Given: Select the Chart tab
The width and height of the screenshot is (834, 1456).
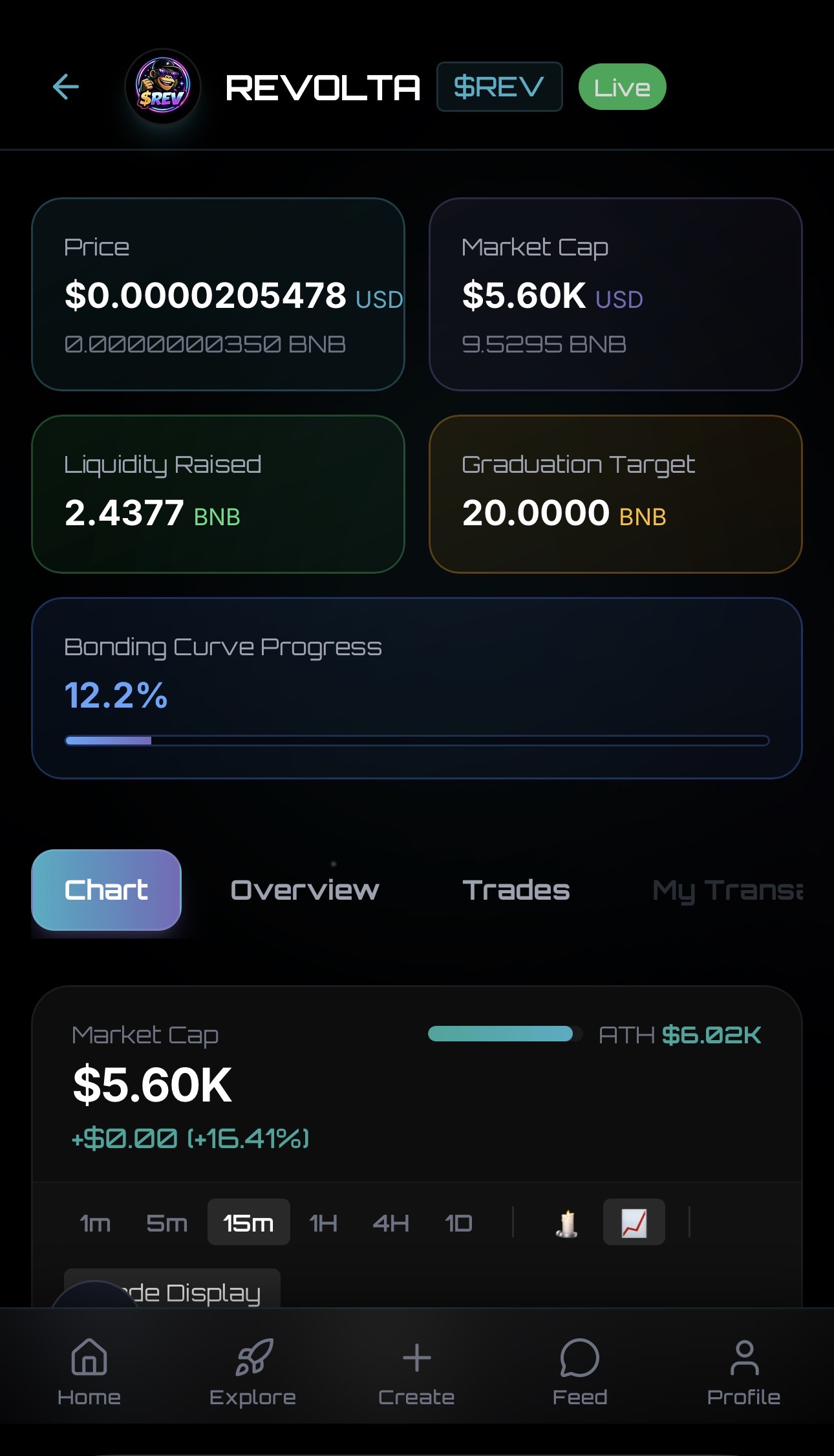Looking at the screenshot, I should [106, 890].
